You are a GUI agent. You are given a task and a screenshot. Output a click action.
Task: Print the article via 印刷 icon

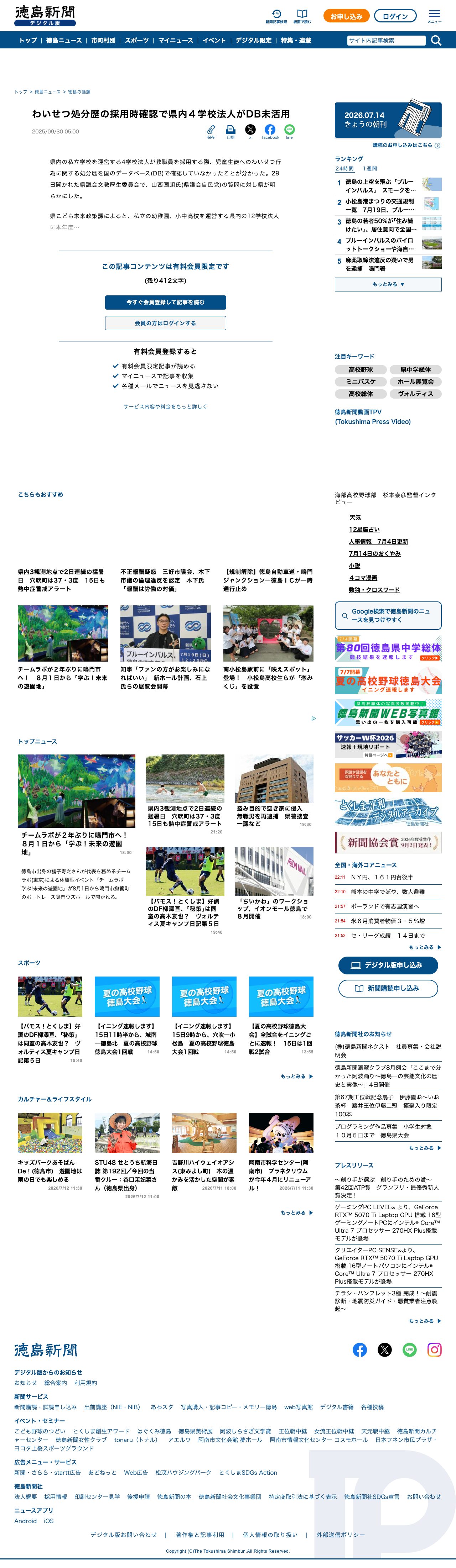[x=230, y=131]
